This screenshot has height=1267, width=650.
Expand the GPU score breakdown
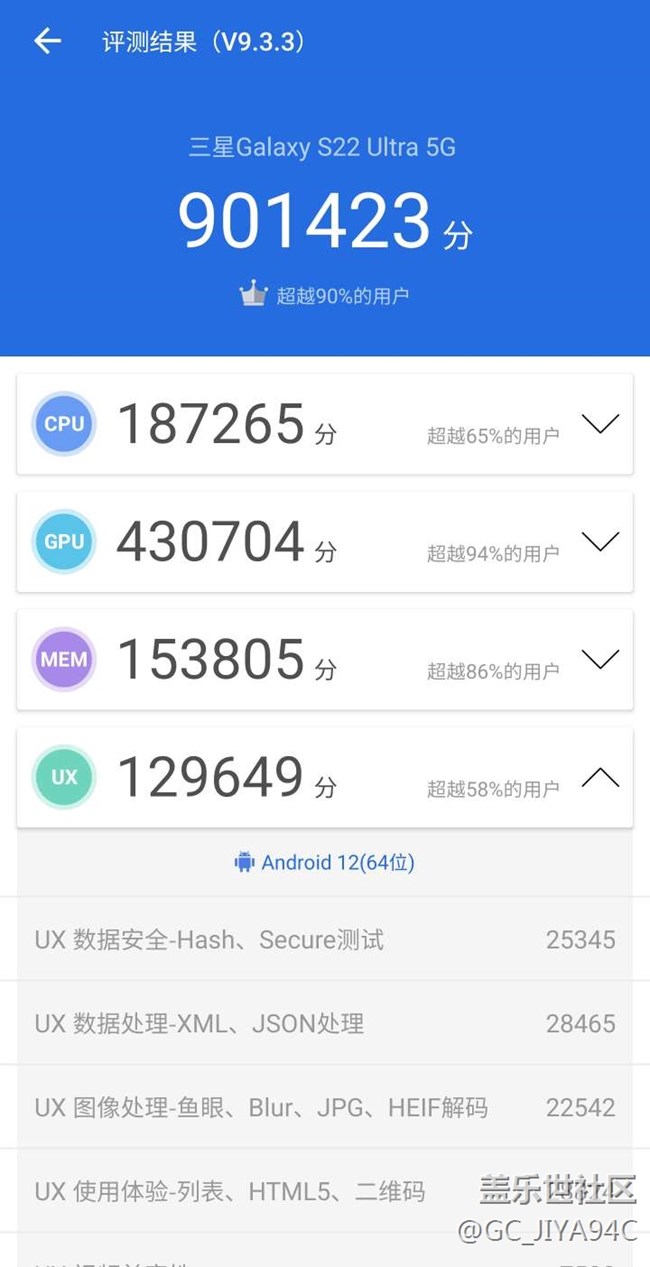click(600, 541)
